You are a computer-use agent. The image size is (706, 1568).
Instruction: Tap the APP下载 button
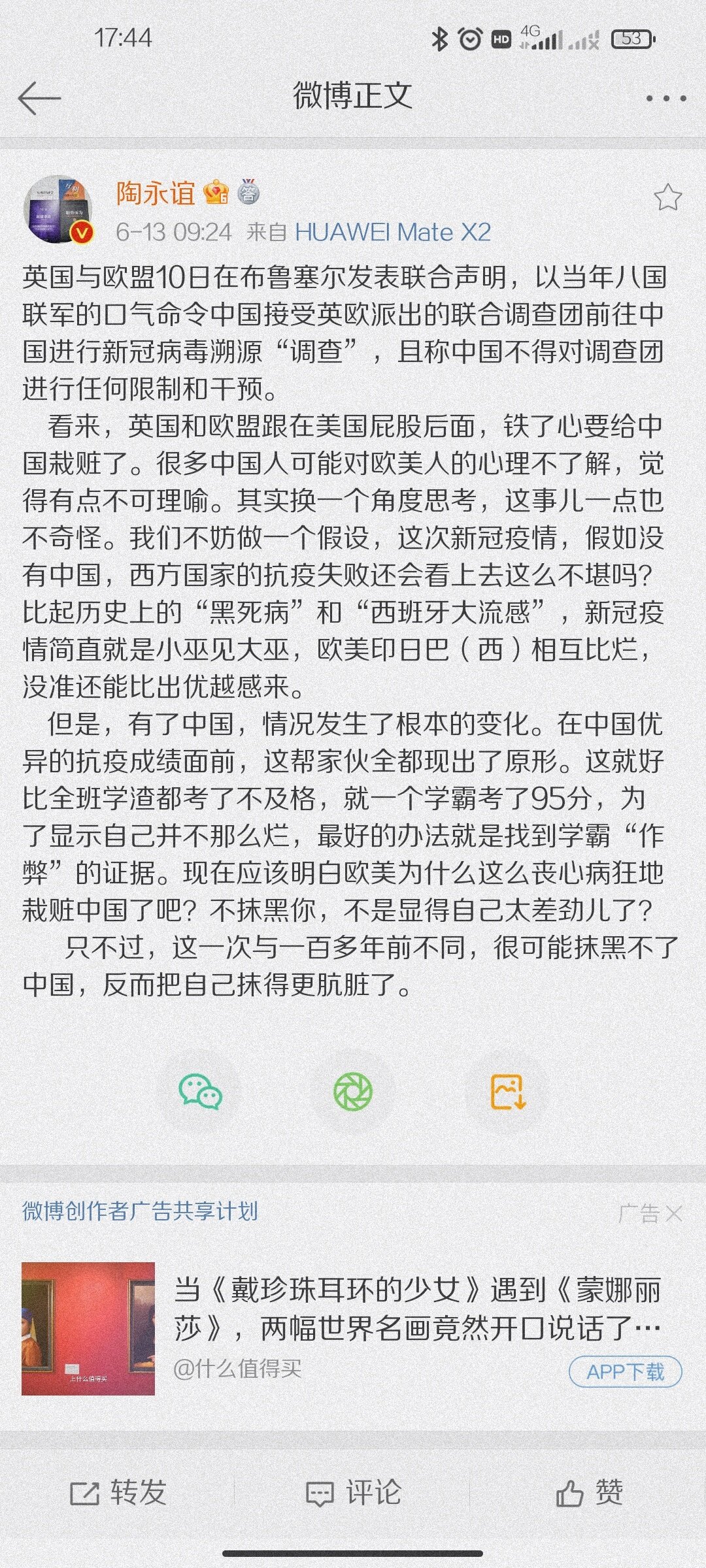[x=625, y=1371]
